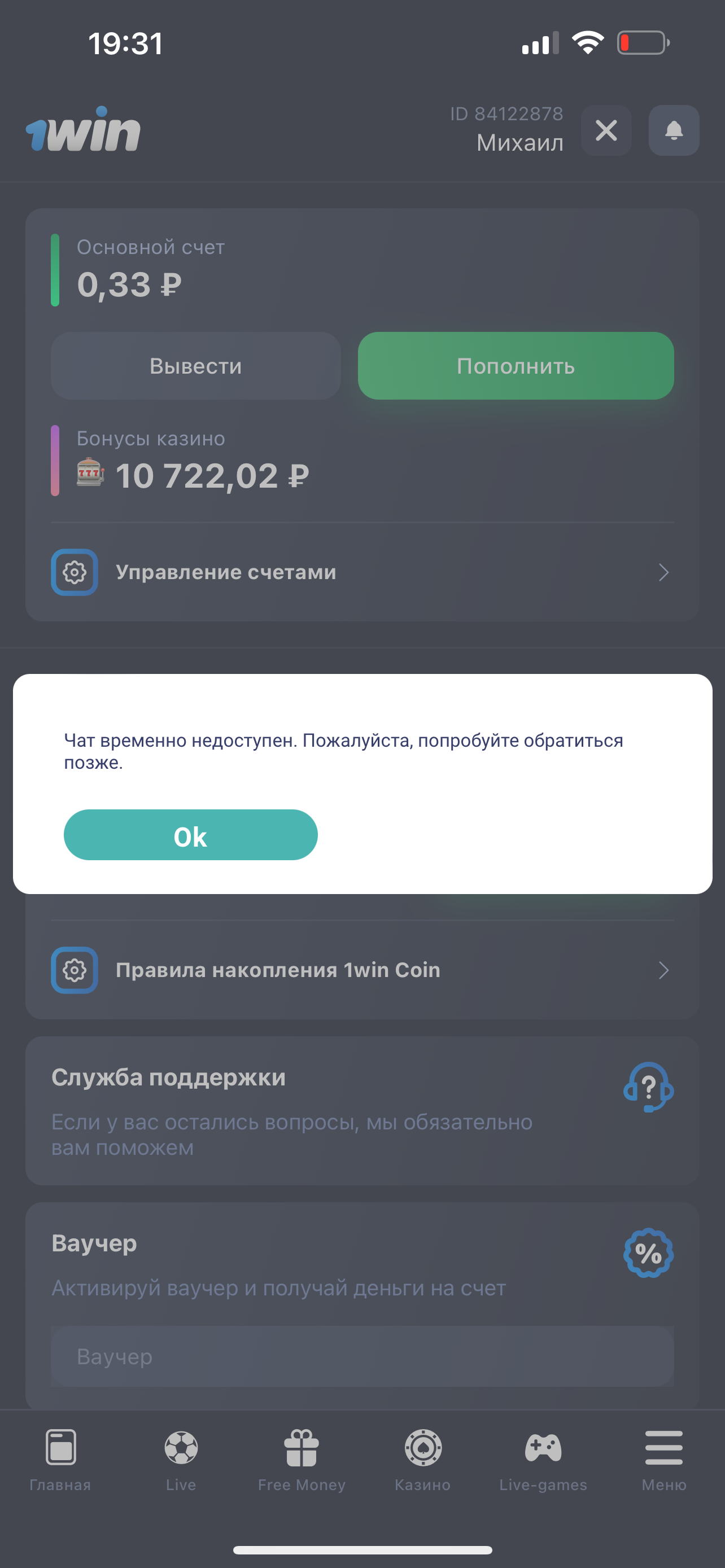Open the notifications bell
The width and height of the screenshot is (725, 1568).
[x=673, y=130]
